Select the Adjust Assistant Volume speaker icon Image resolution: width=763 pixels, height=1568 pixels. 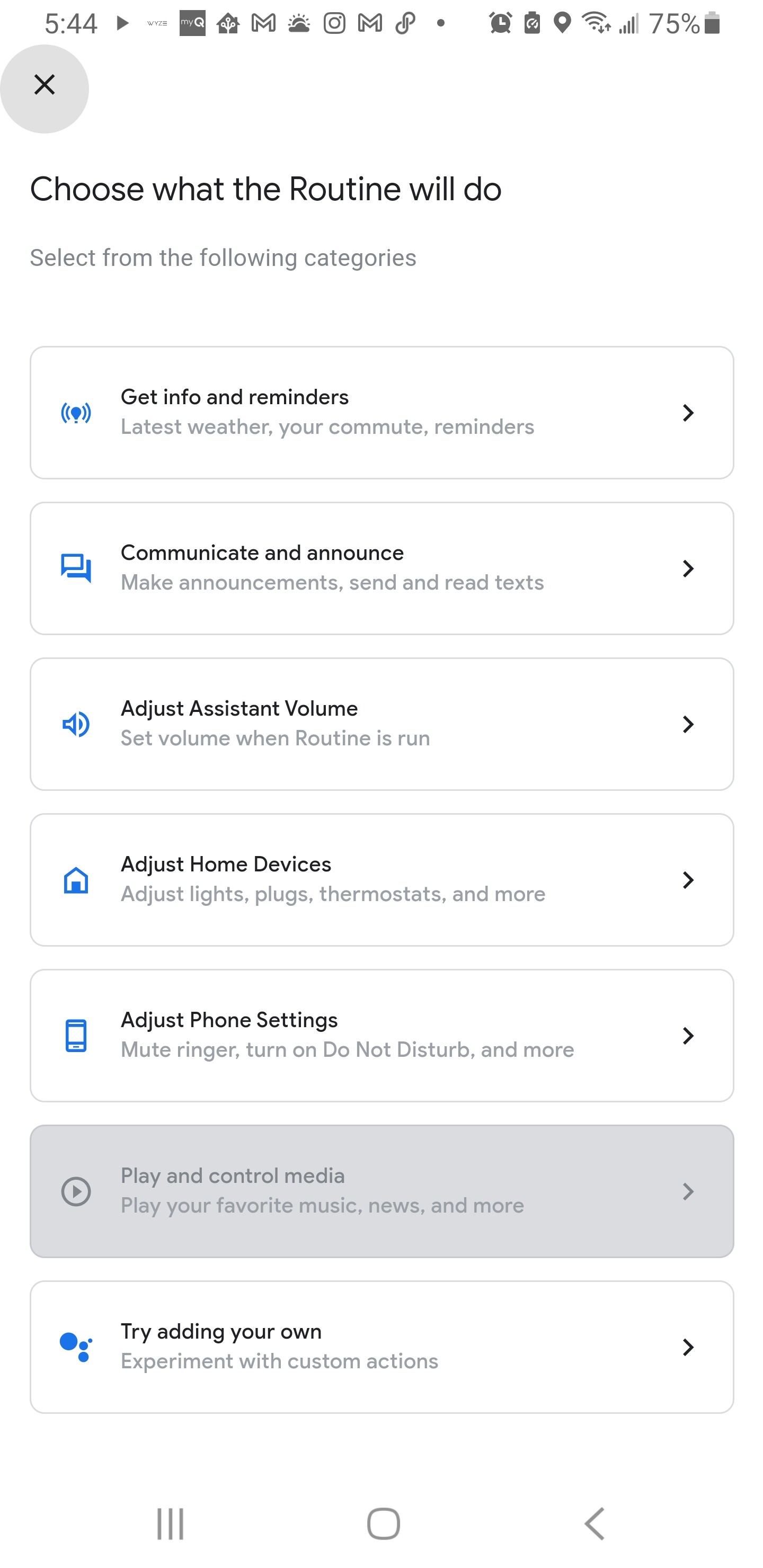coord(76,724)
